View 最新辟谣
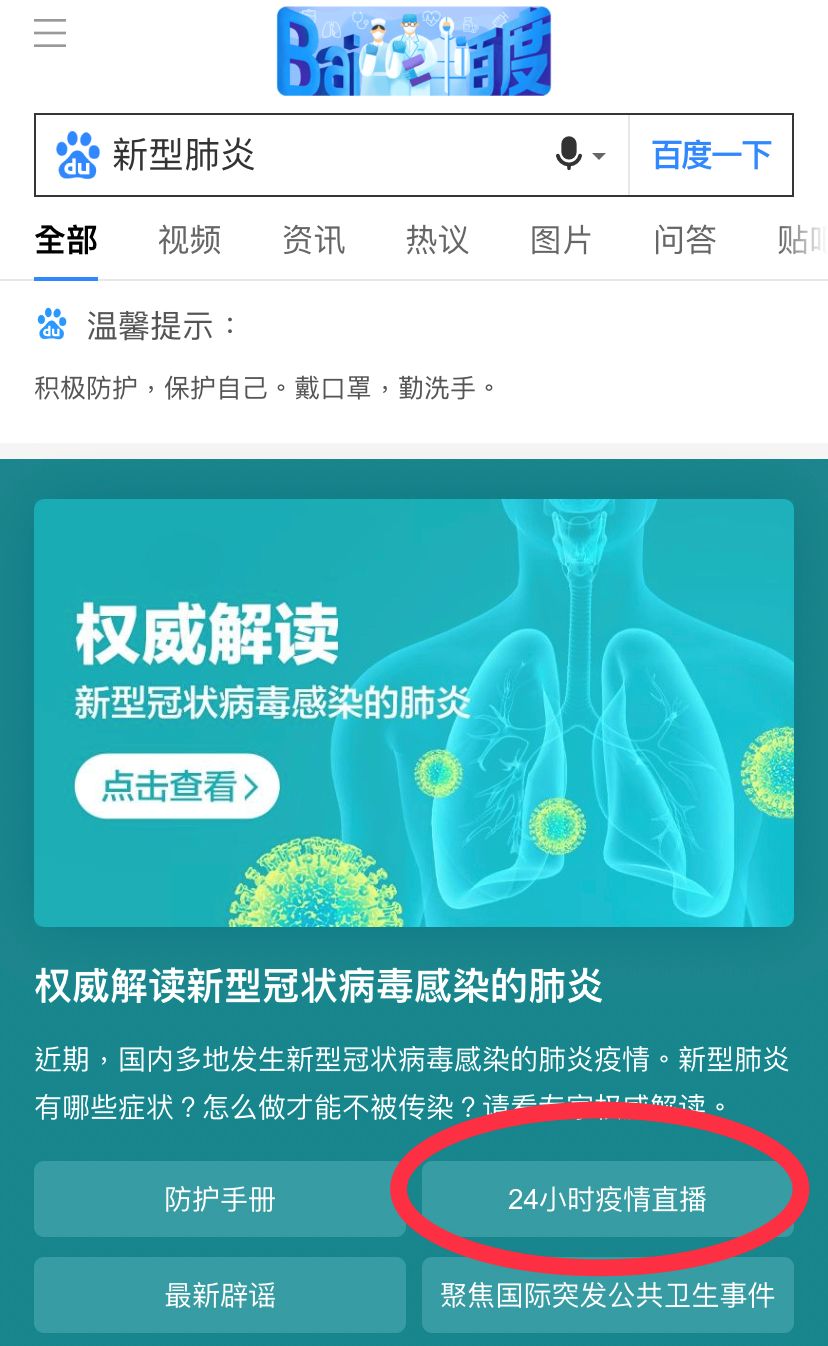828x1346 pixels. (x=220, y=1295)
